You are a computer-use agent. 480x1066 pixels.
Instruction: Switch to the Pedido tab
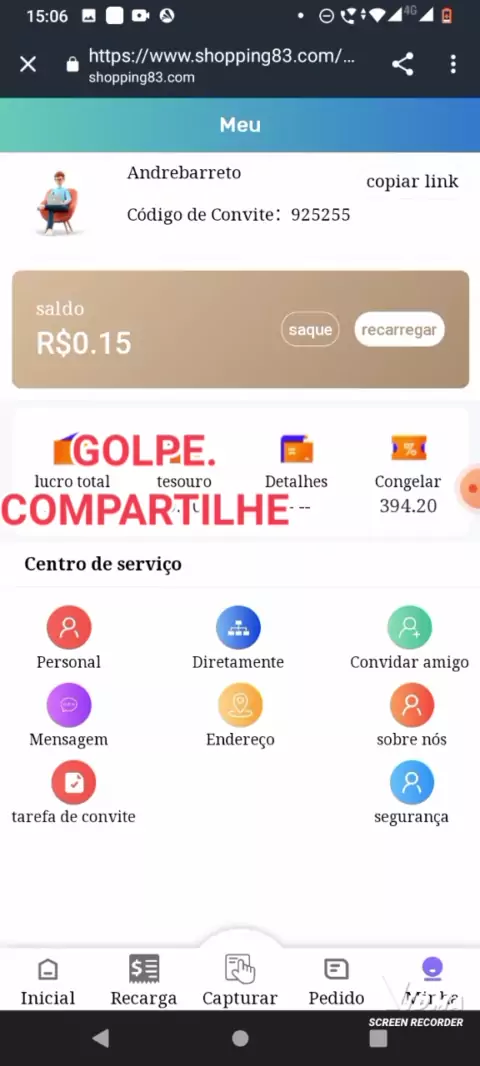pyautogui.click(x=337, y=982)
